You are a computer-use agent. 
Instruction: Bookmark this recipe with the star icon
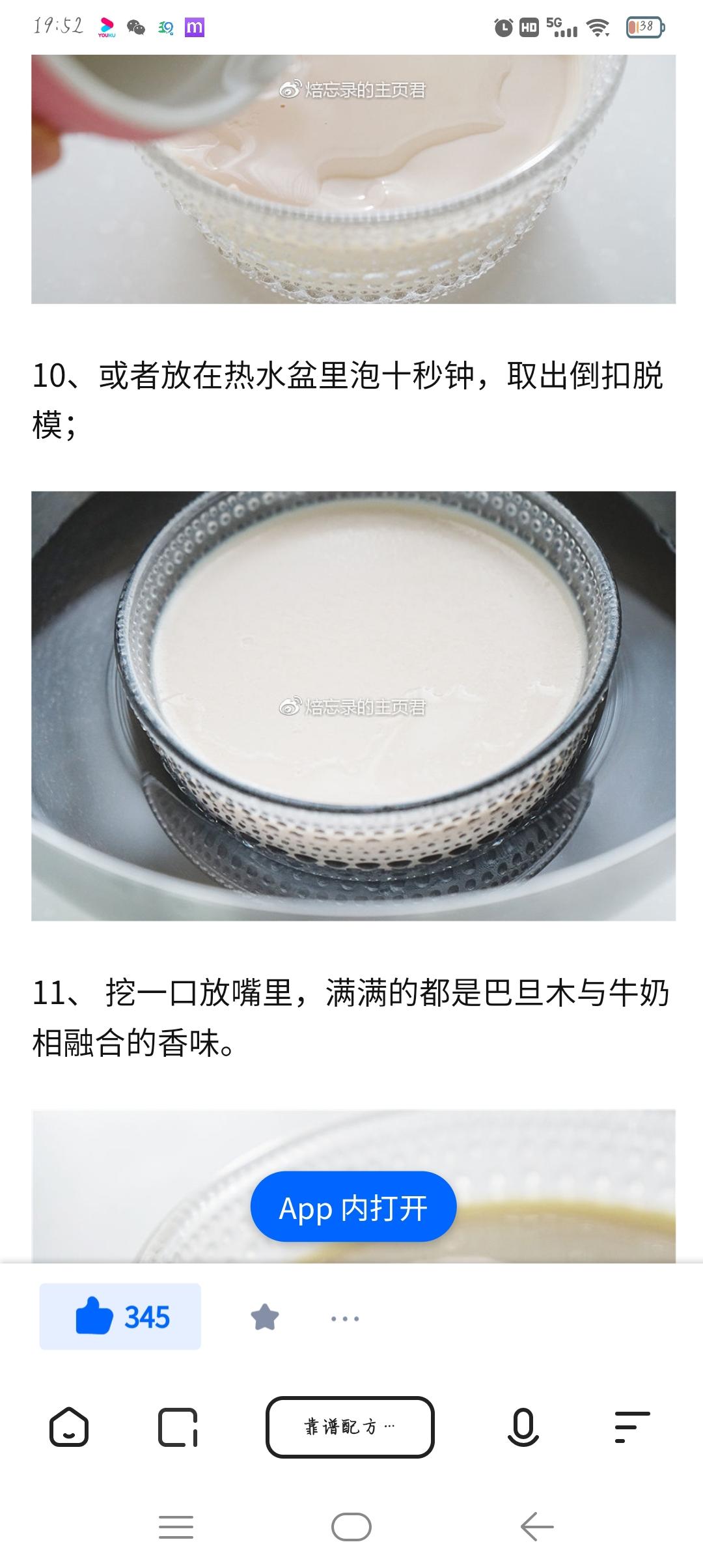(x=265, y=1317)
